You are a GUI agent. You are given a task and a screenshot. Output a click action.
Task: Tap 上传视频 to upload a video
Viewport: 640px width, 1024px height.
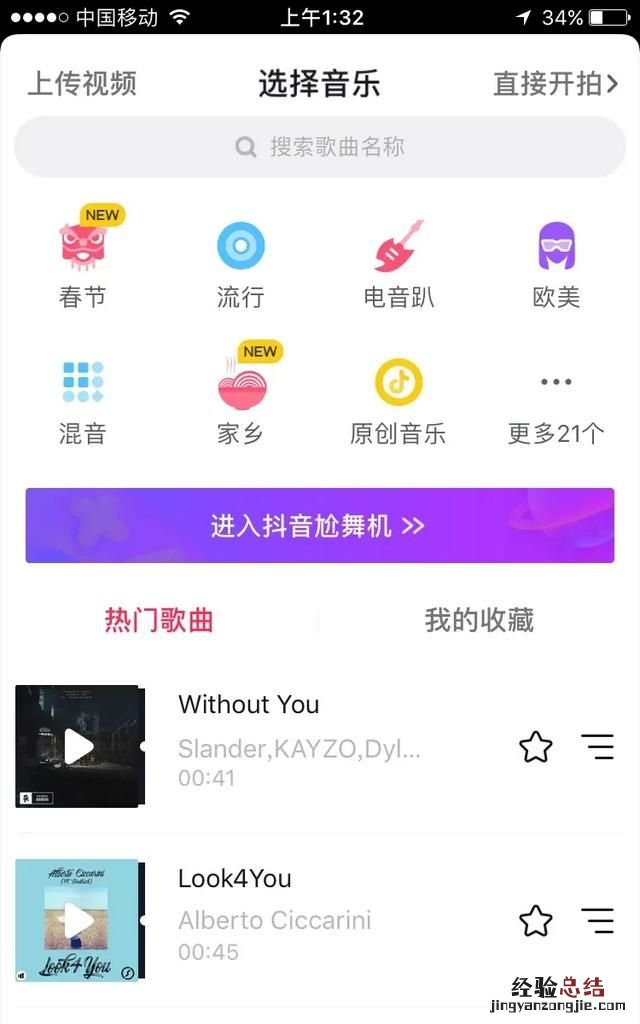coord(82,83)
